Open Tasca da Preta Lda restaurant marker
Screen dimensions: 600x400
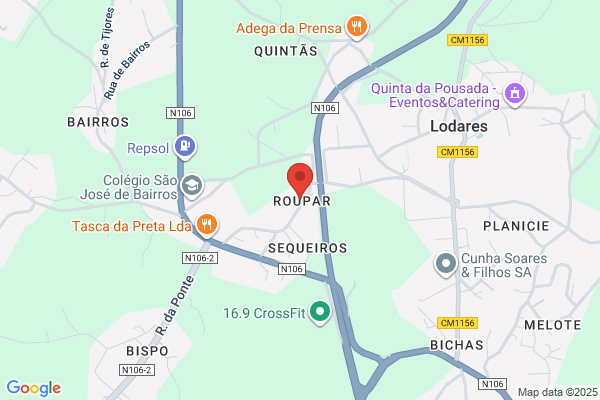[x=207, y=225]
